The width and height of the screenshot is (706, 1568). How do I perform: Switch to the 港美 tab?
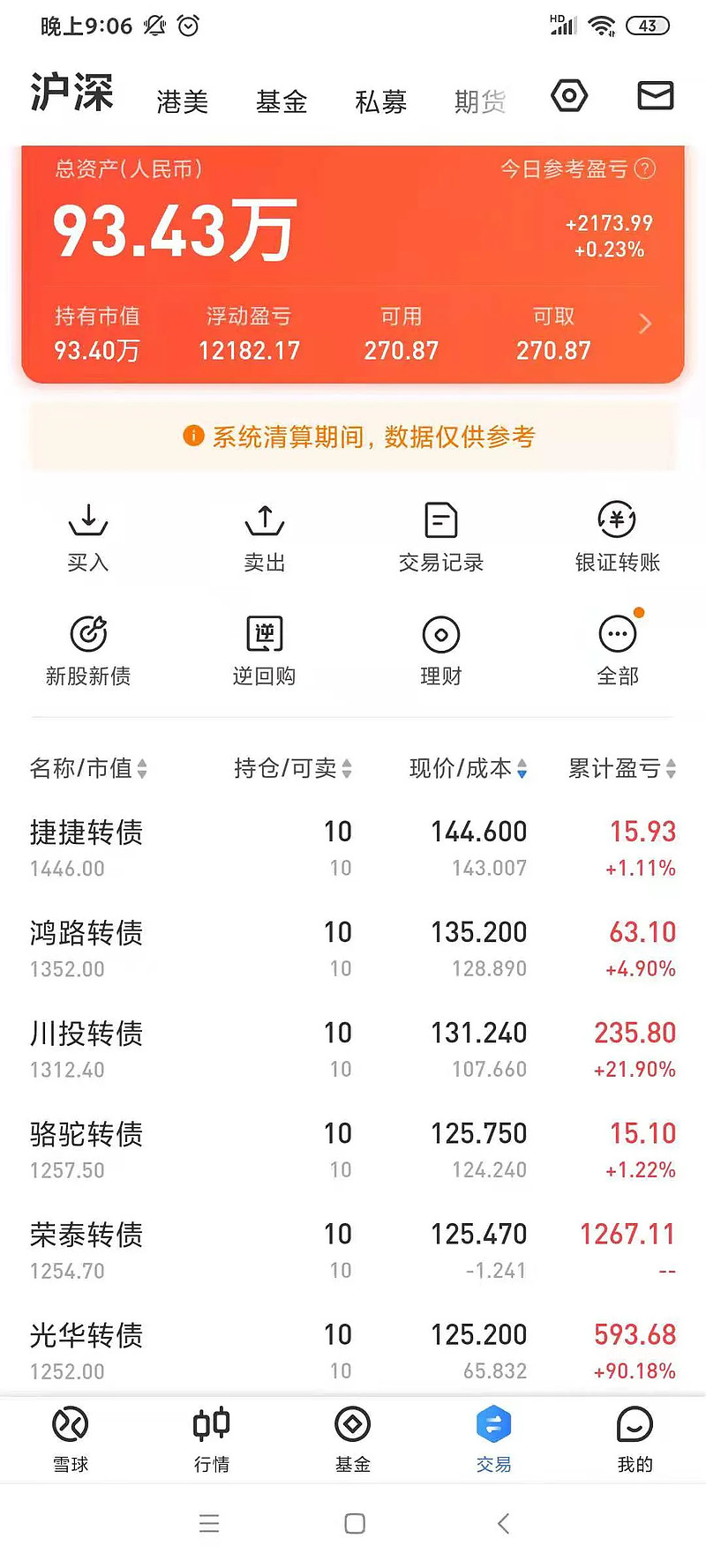[x=183, y=102]
